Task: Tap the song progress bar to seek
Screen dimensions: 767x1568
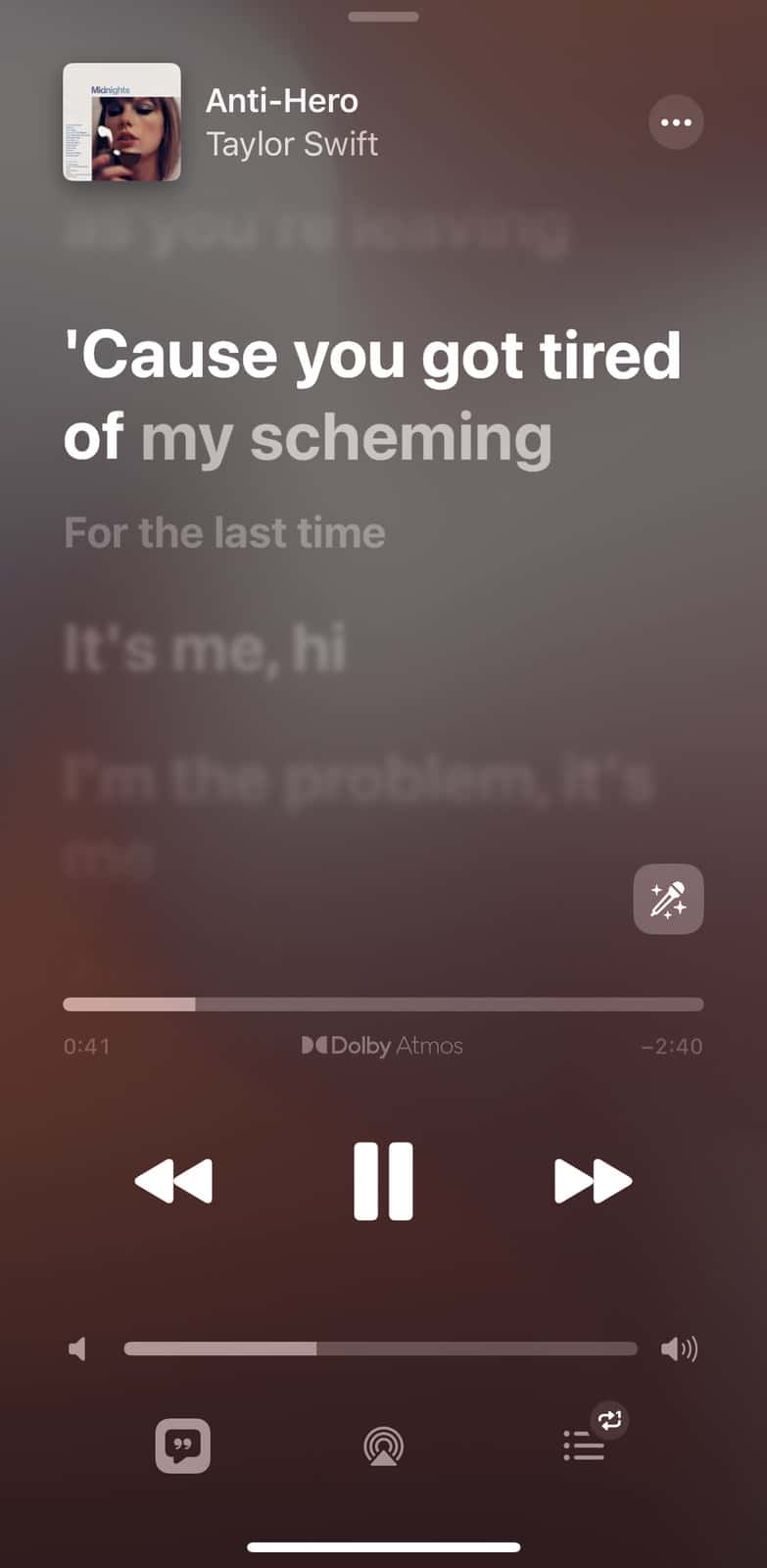Action: pyautogui.click(x=383, y=1004)
